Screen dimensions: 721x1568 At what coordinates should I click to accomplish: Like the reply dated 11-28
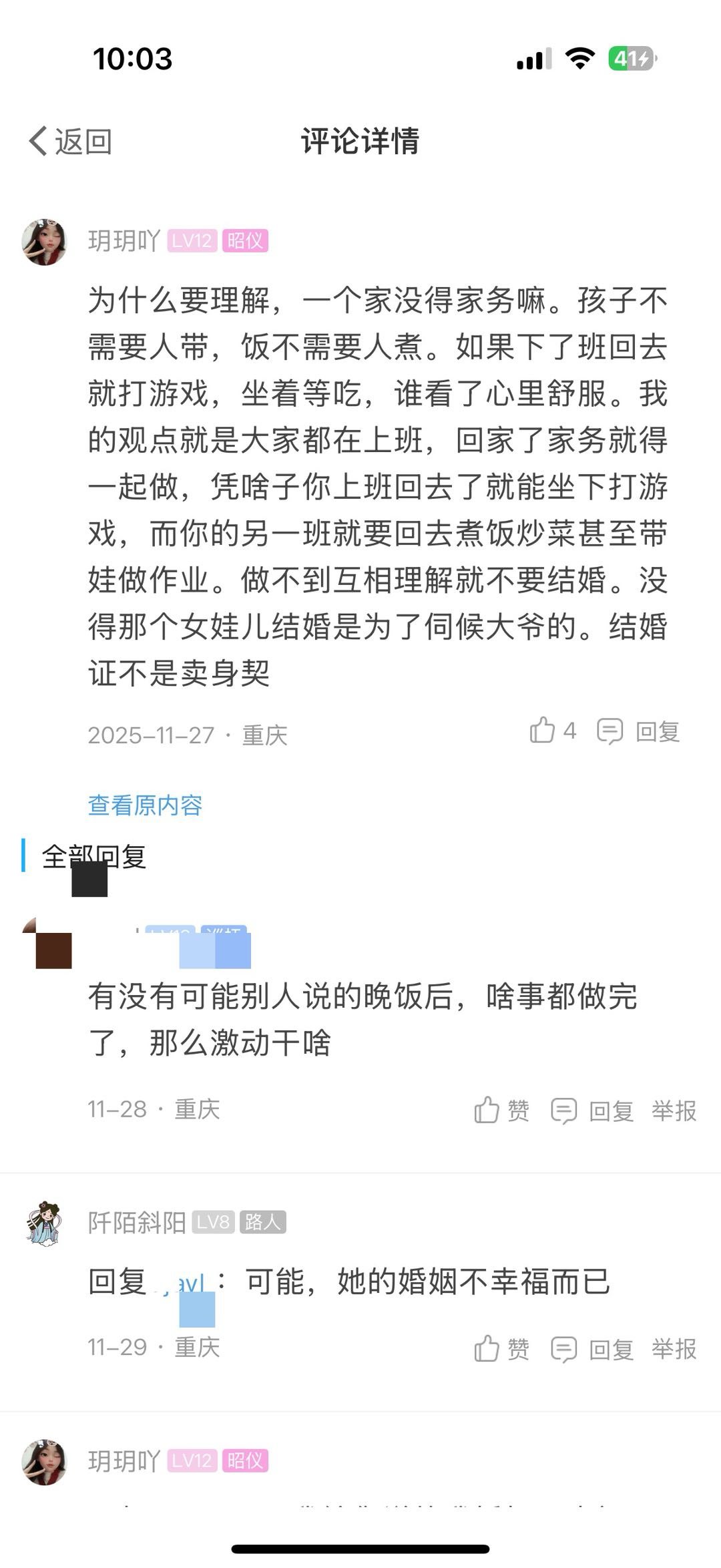[501, 1111]
